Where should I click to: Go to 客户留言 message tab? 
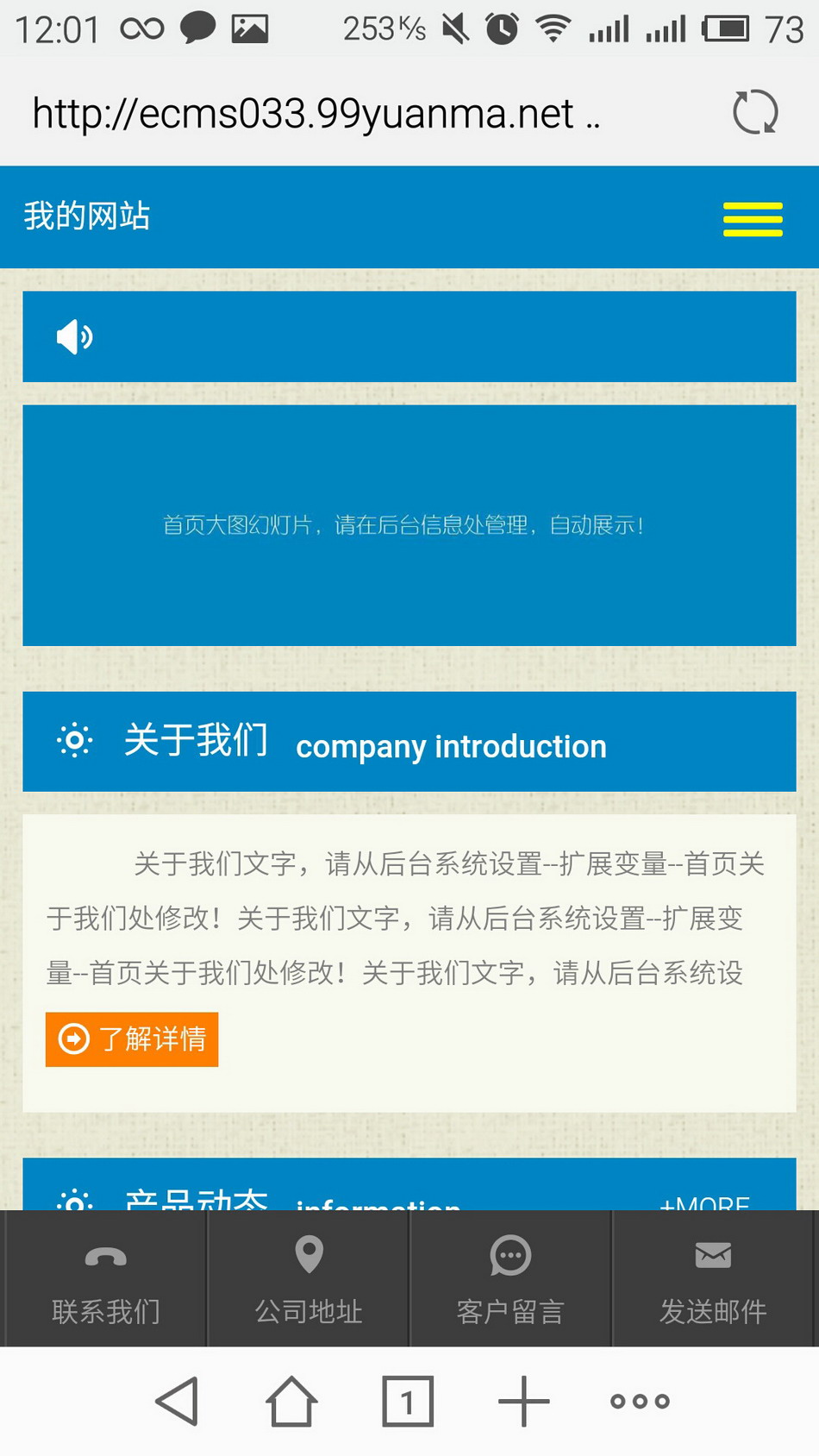tap(510, 1278)
